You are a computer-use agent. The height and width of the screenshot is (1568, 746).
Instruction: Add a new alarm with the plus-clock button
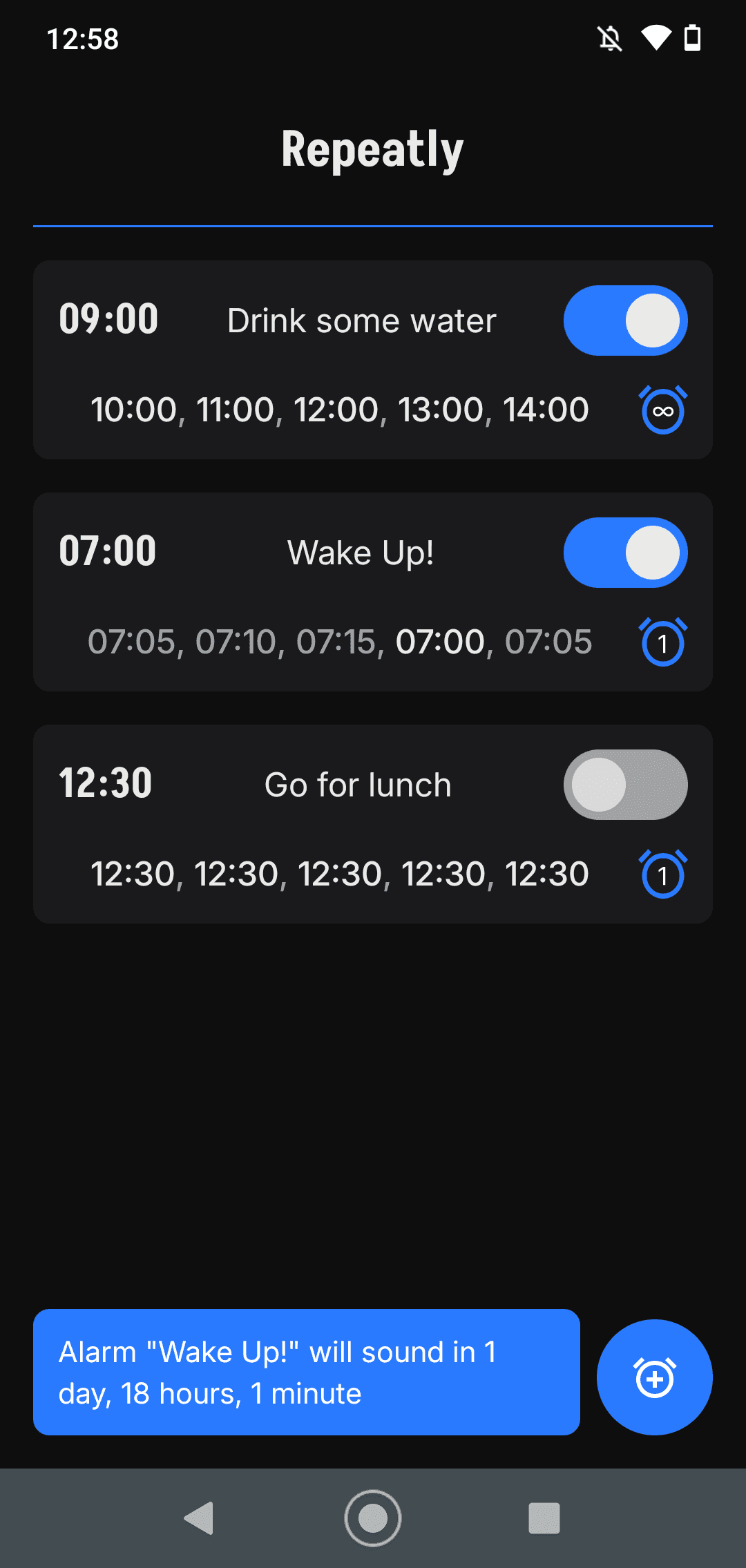(653, 1377)
